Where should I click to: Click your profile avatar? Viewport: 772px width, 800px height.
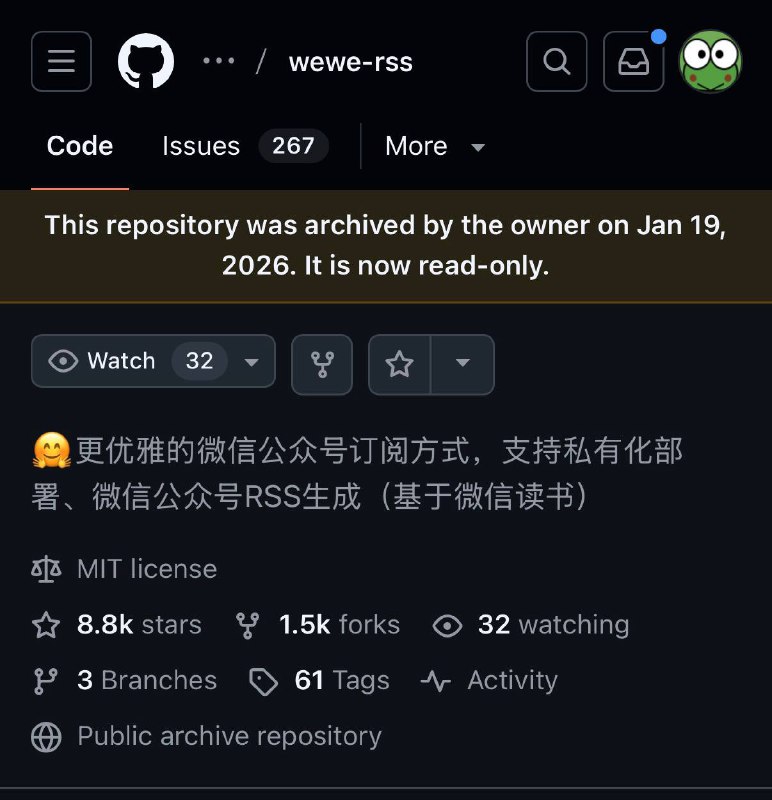(x=711, y=61)
